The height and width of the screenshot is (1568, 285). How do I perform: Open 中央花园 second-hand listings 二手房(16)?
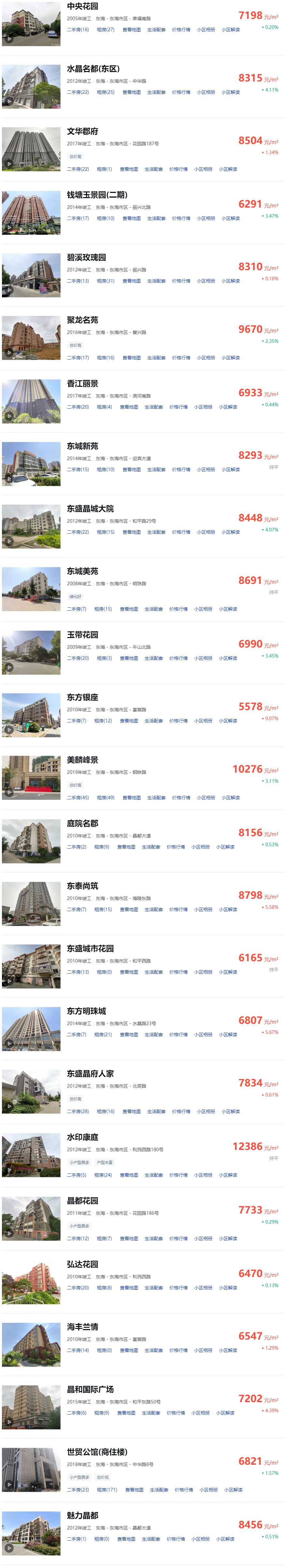pos(78,30)
